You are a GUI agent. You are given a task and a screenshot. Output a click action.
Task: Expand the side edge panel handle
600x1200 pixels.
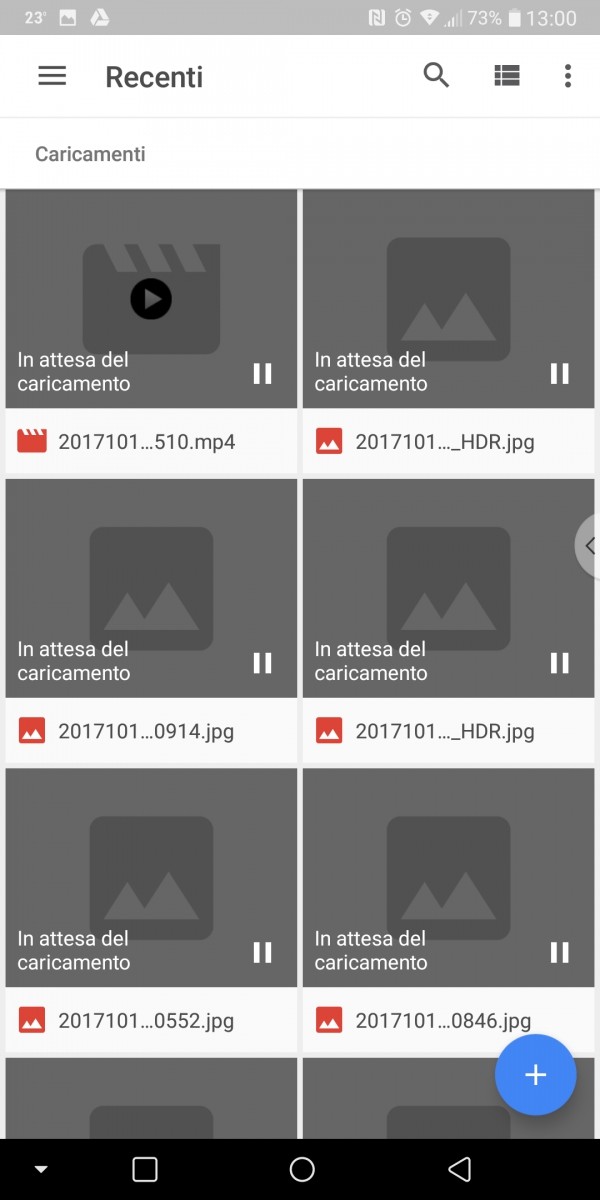click(x=588, y=546)
